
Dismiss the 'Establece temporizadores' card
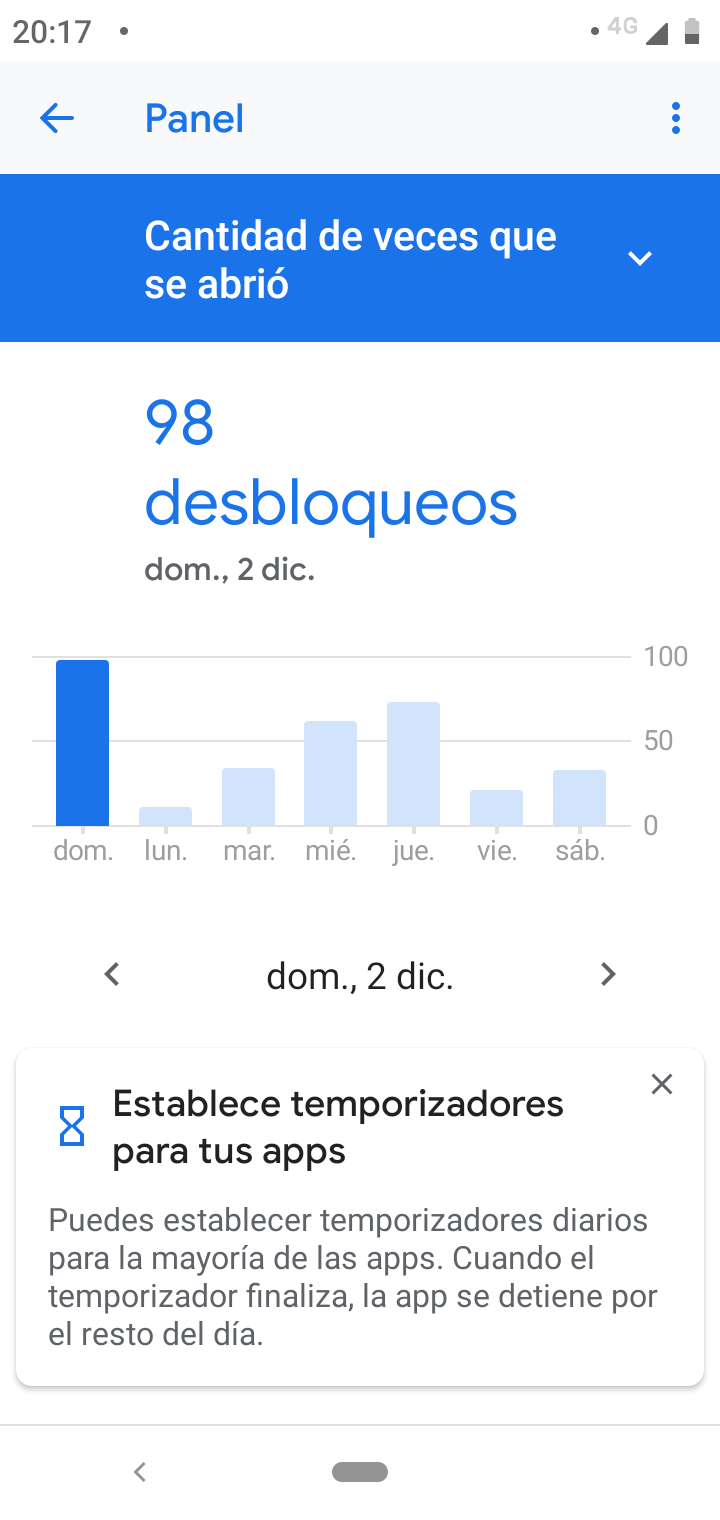662,1084
